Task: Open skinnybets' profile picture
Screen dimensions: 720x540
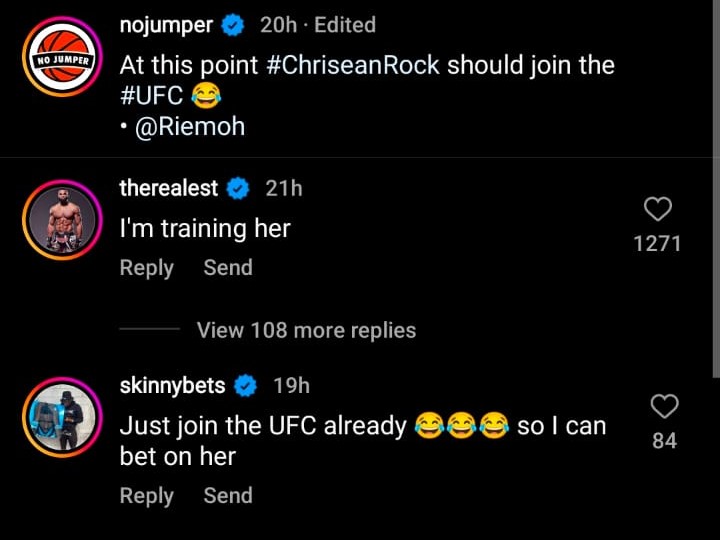Action: tap(63, 419)
